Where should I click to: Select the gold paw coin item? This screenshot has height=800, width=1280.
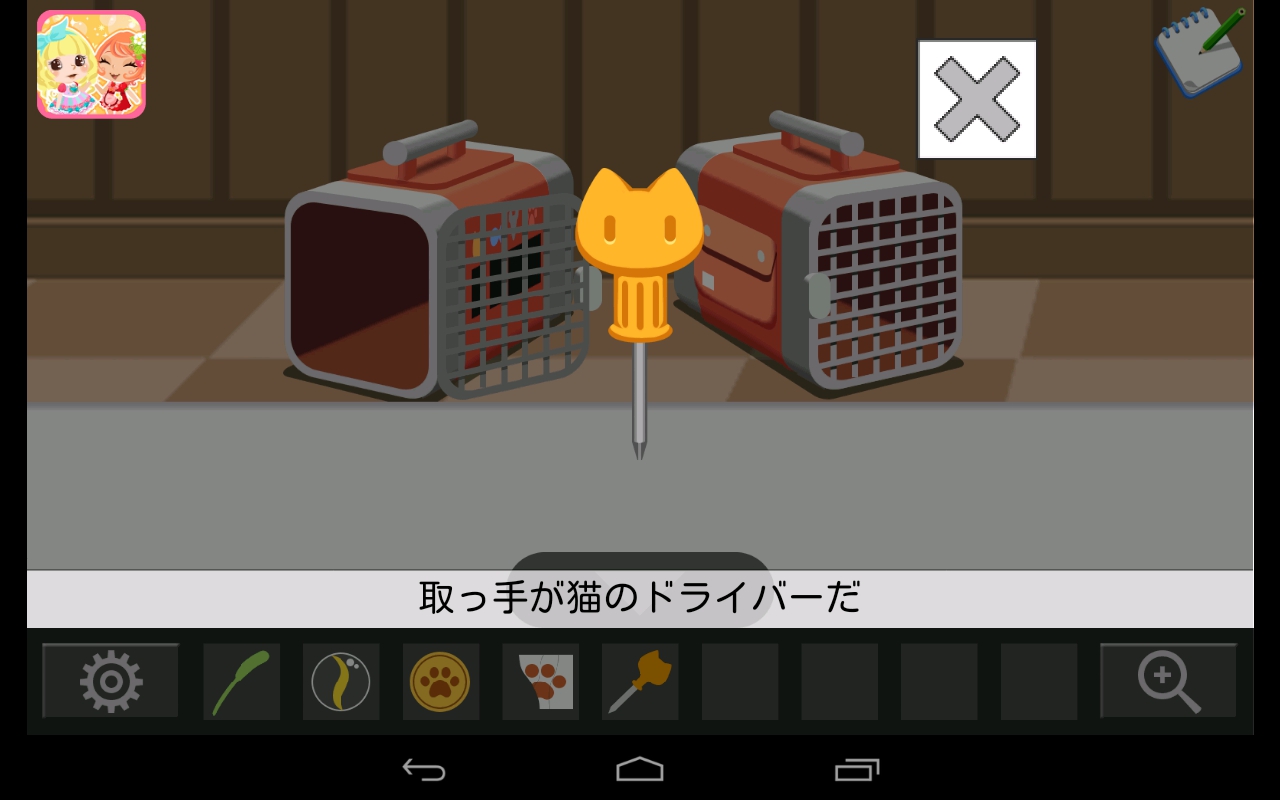pyautogui.click(x=441, y=682)
